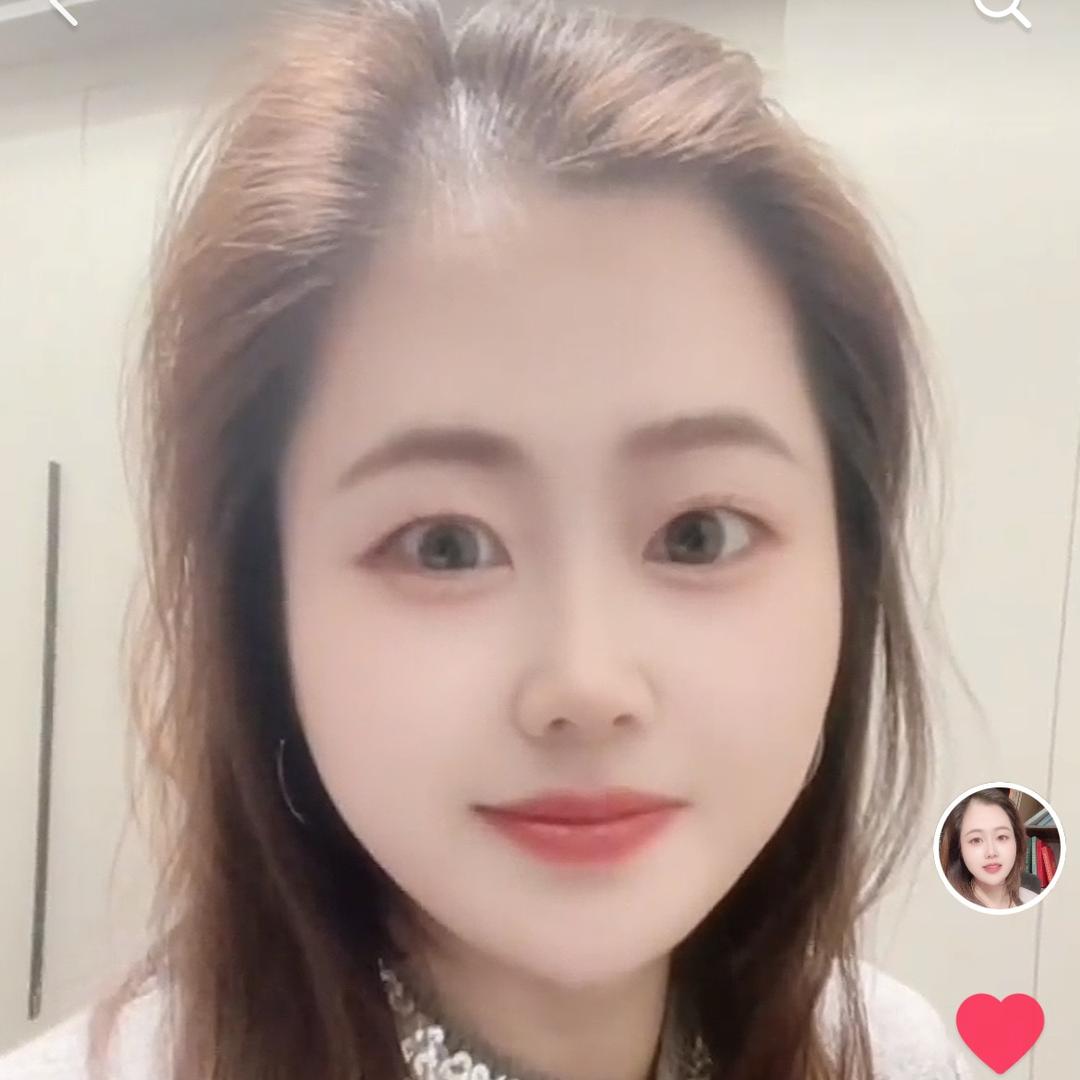
Task: Go back using the top-left arrow
Action: [62, 8]
